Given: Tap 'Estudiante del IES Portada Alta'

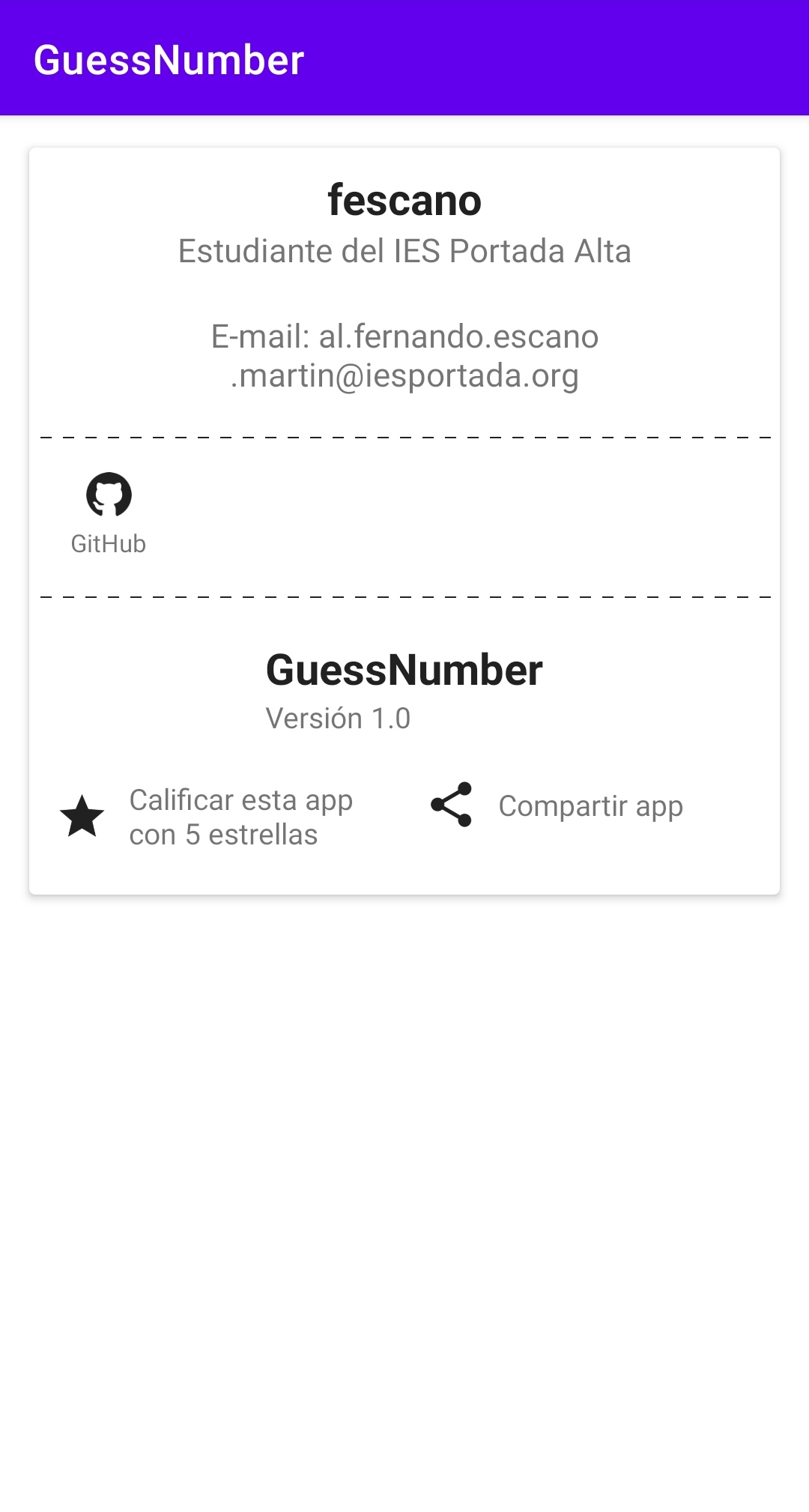Looking at the screenshot, I should pyautogui.click(x=404, y=252).
